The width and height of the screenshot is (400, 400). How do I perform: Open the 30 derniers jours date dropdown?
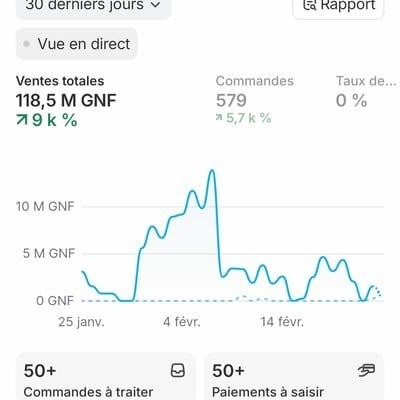point(93,7)
